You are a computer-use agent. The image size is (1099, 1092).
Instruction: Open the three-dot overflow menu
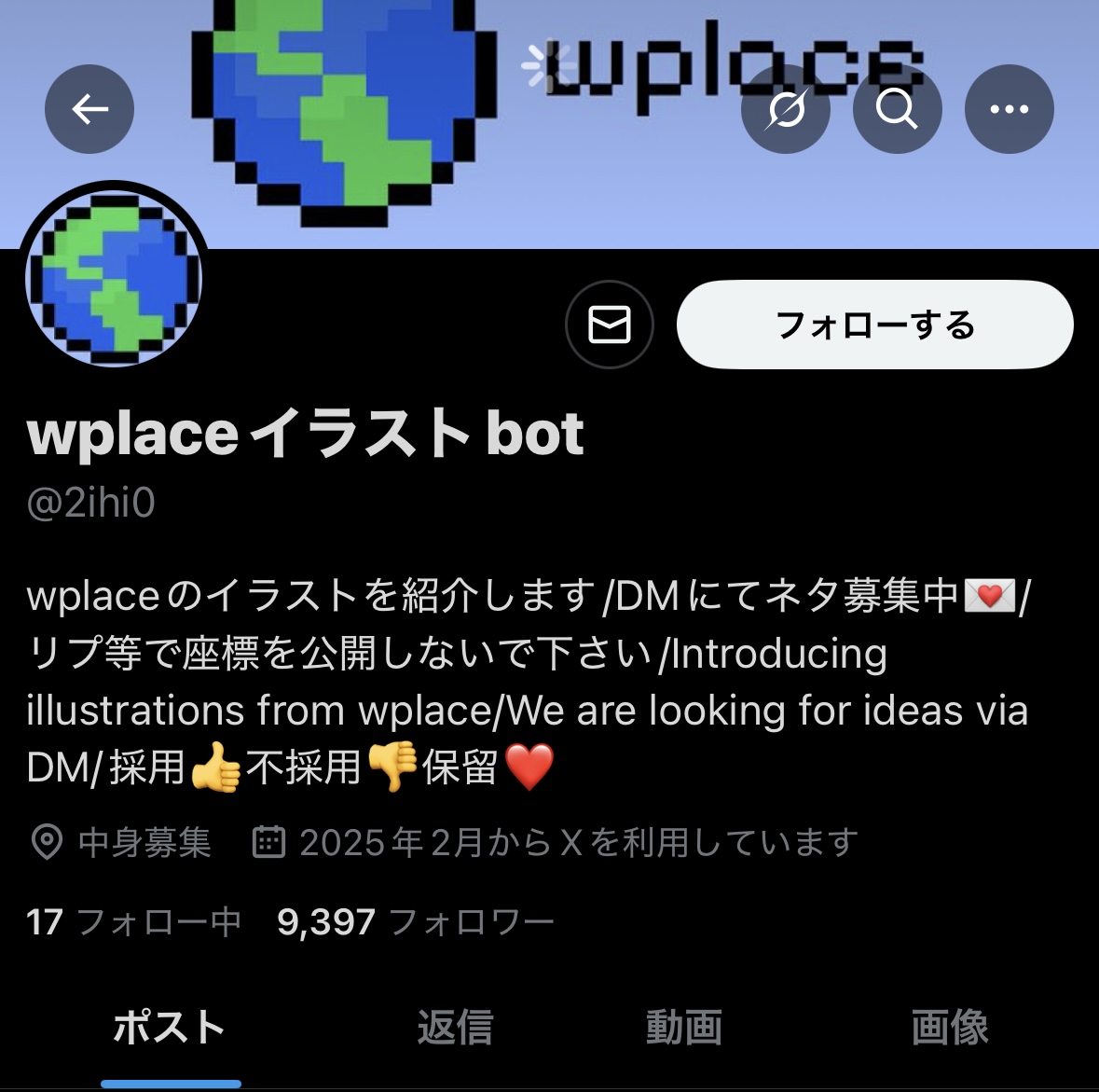pyautogui.click(x=1009, y=109)
